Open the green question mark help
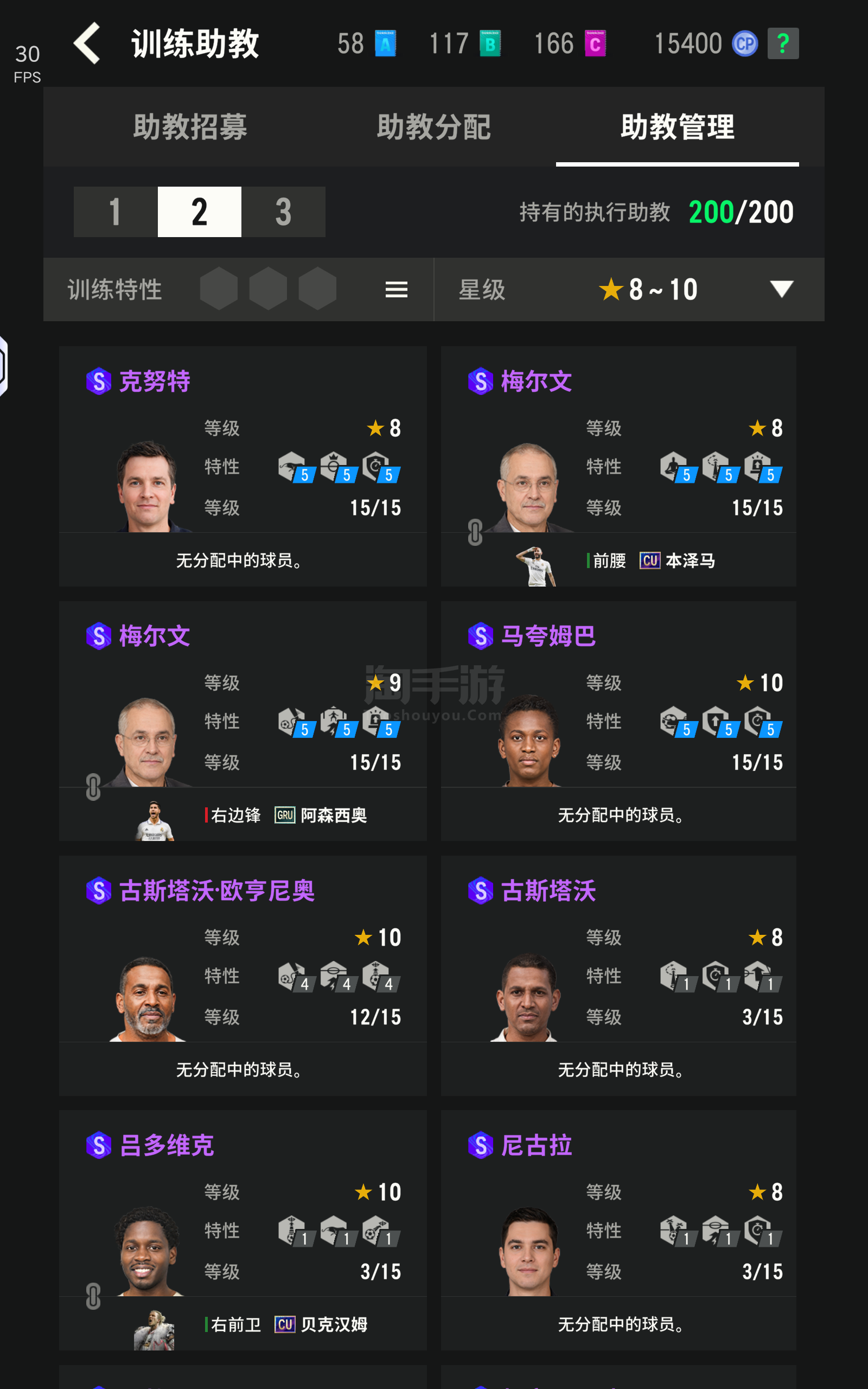Viewport: 868px width, 1389px height. [782, 43]
